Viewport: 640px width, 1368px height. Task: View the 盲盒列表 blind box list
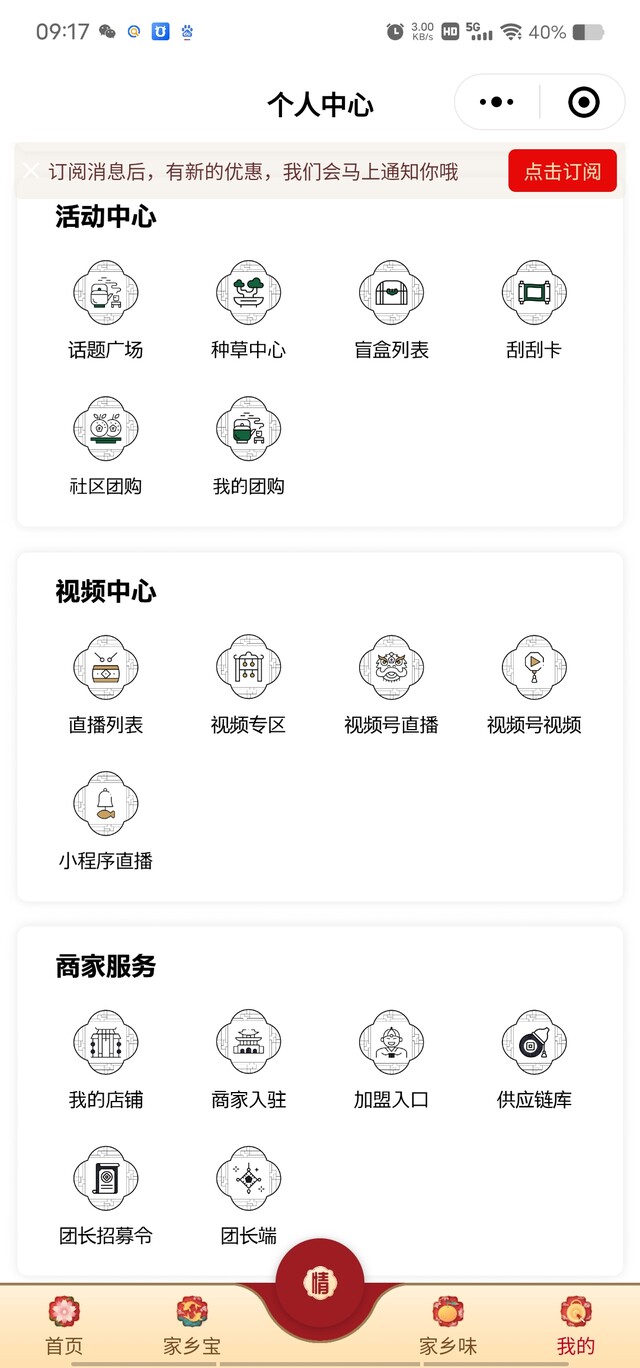click(391, 310)
